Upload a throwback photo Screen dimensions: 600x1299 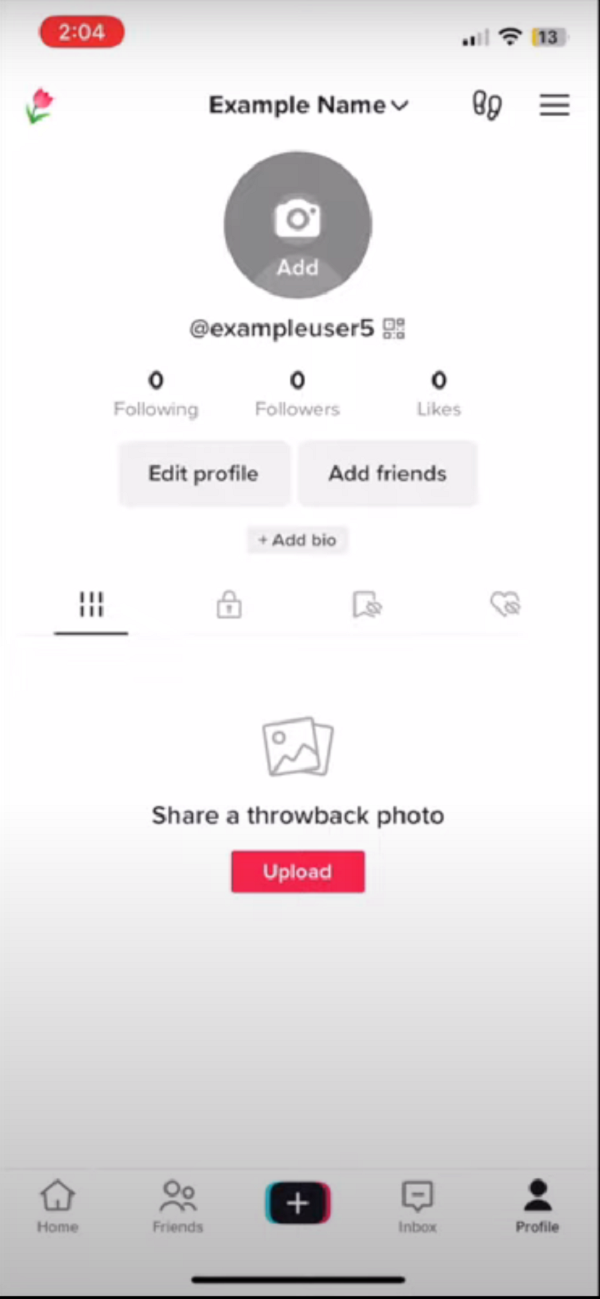297,871
